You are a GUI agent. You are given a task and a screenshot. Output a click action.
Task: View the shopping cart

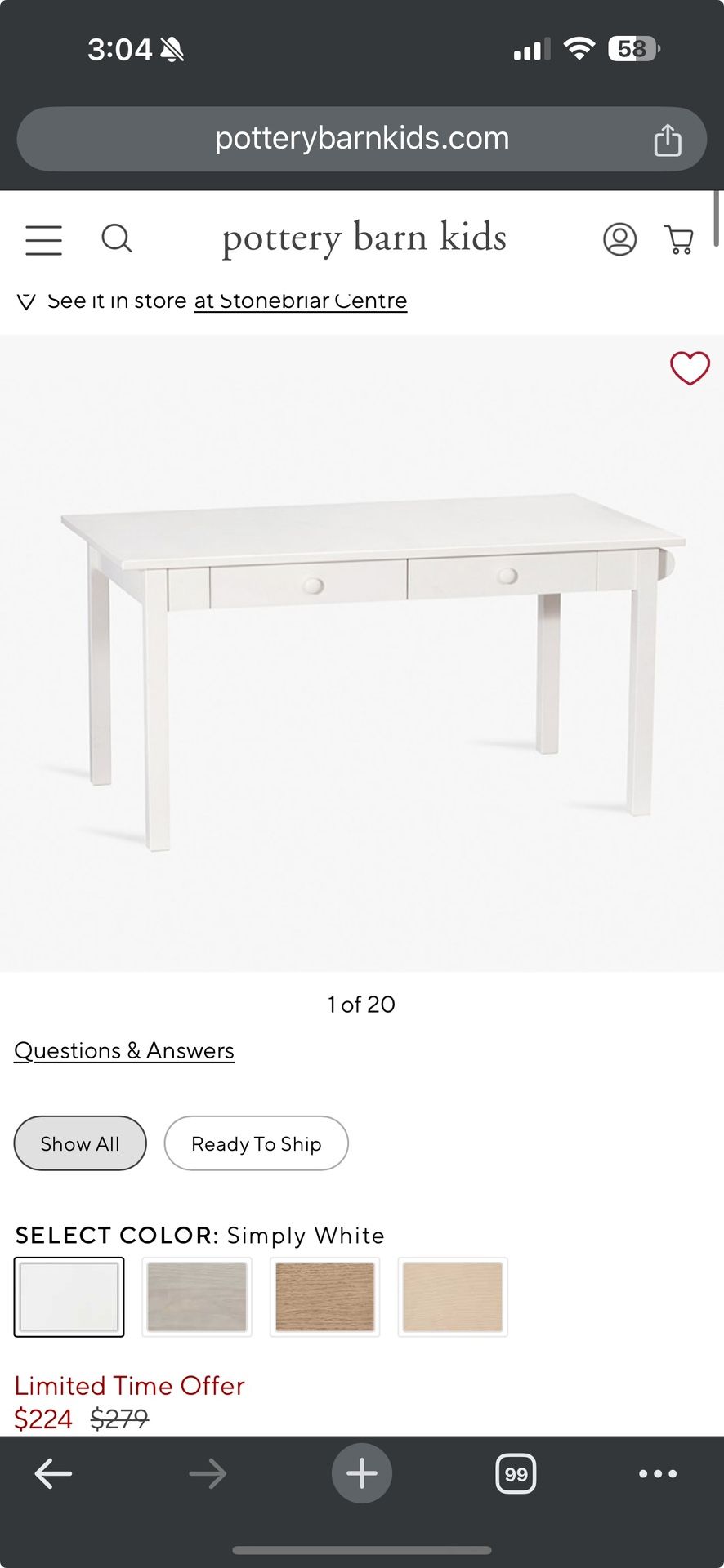coord(679,239)
